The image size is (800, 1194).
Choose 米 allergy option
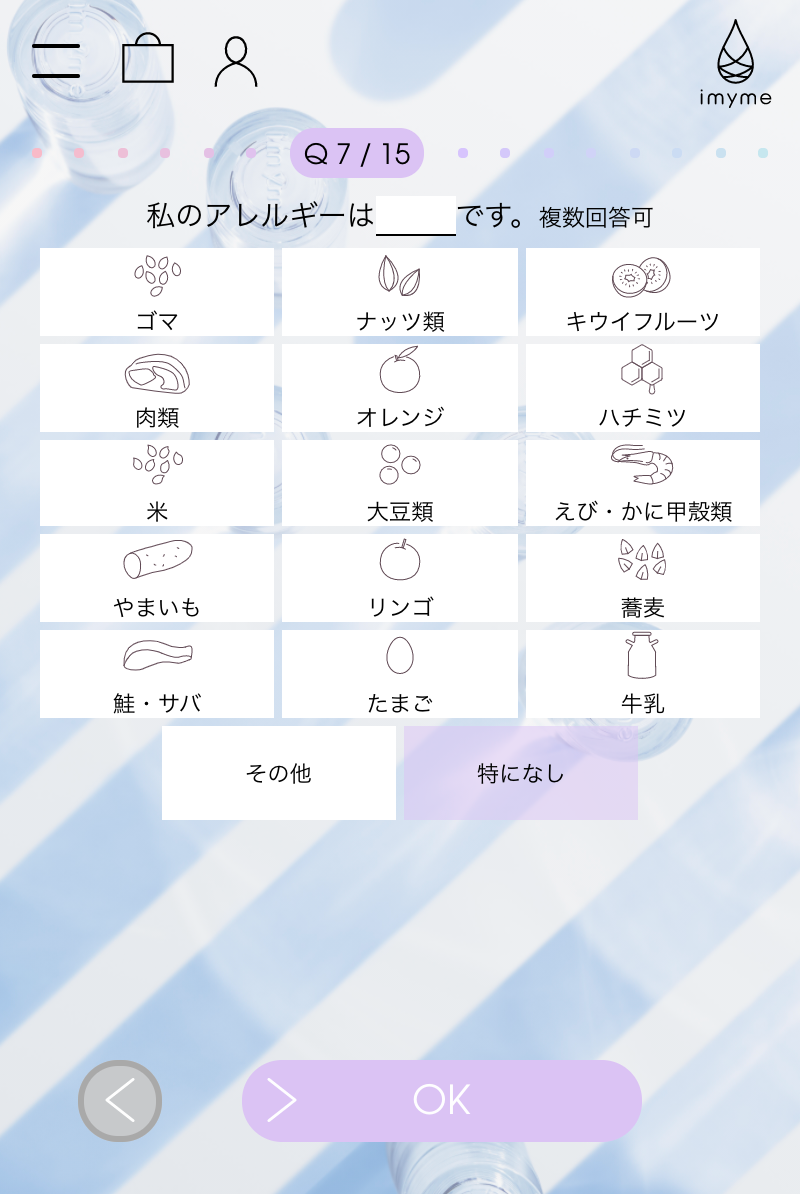point(157,483)
